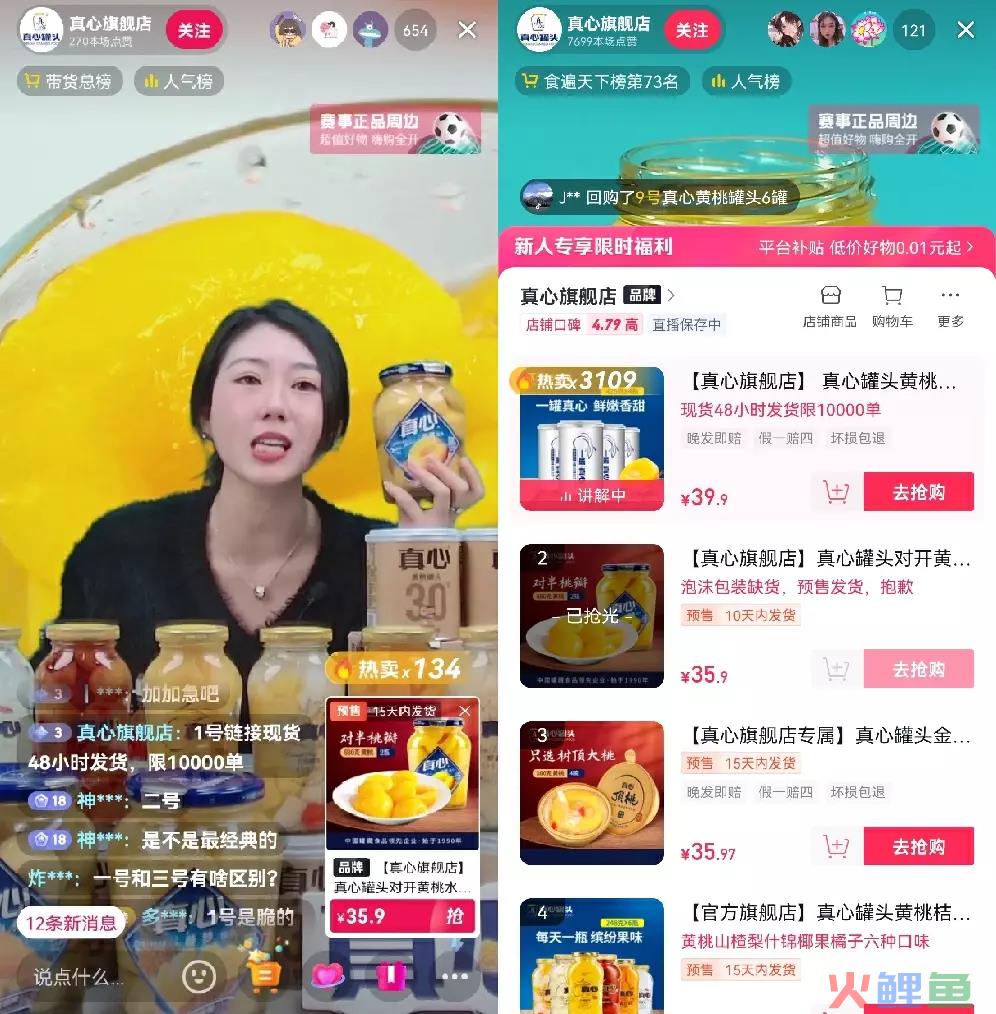Screen dimensions: 996x1014
Task: Tap 去抢购 for the ¥35.97 item
Action: [918, 846]
